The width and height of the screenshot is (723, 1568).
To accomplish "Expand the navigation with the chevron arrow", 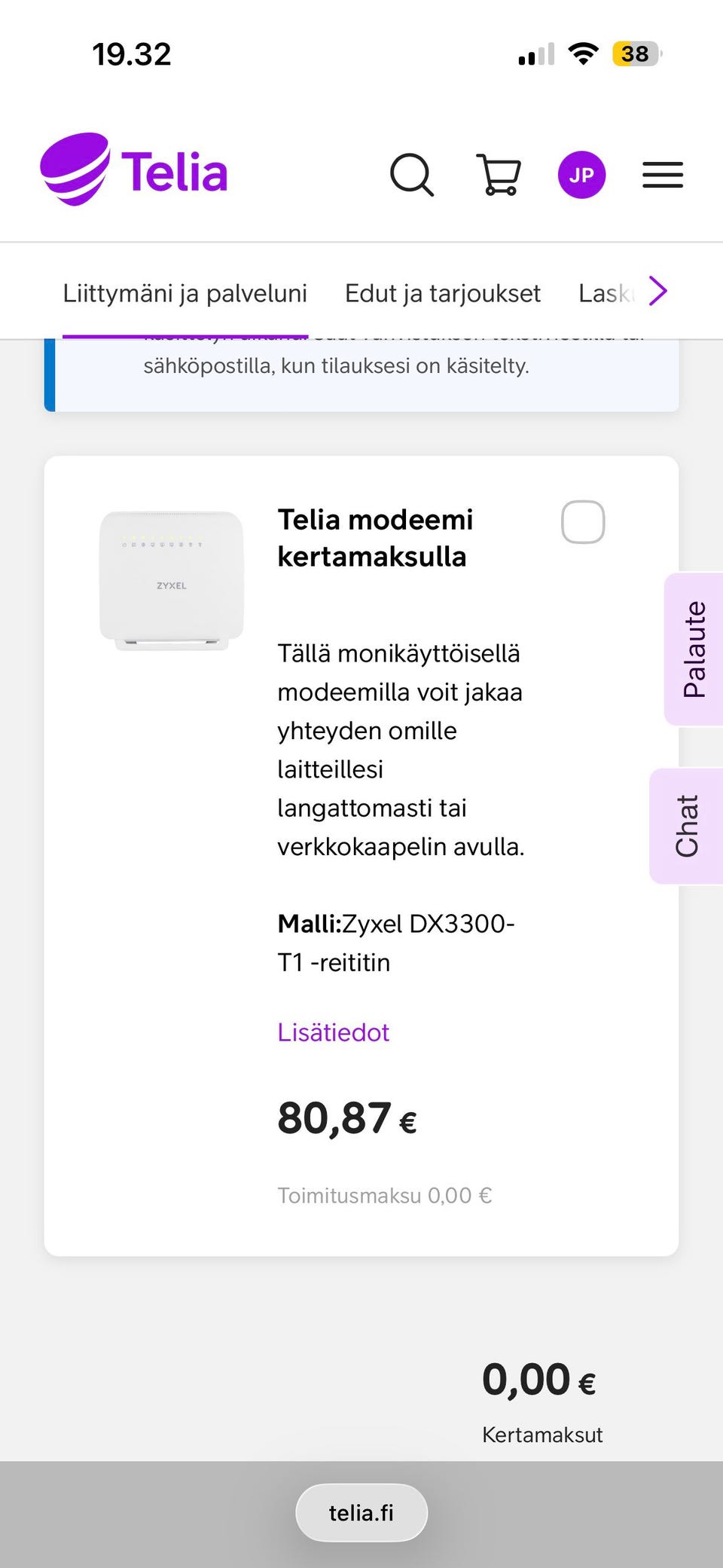I will click(657, 291).
